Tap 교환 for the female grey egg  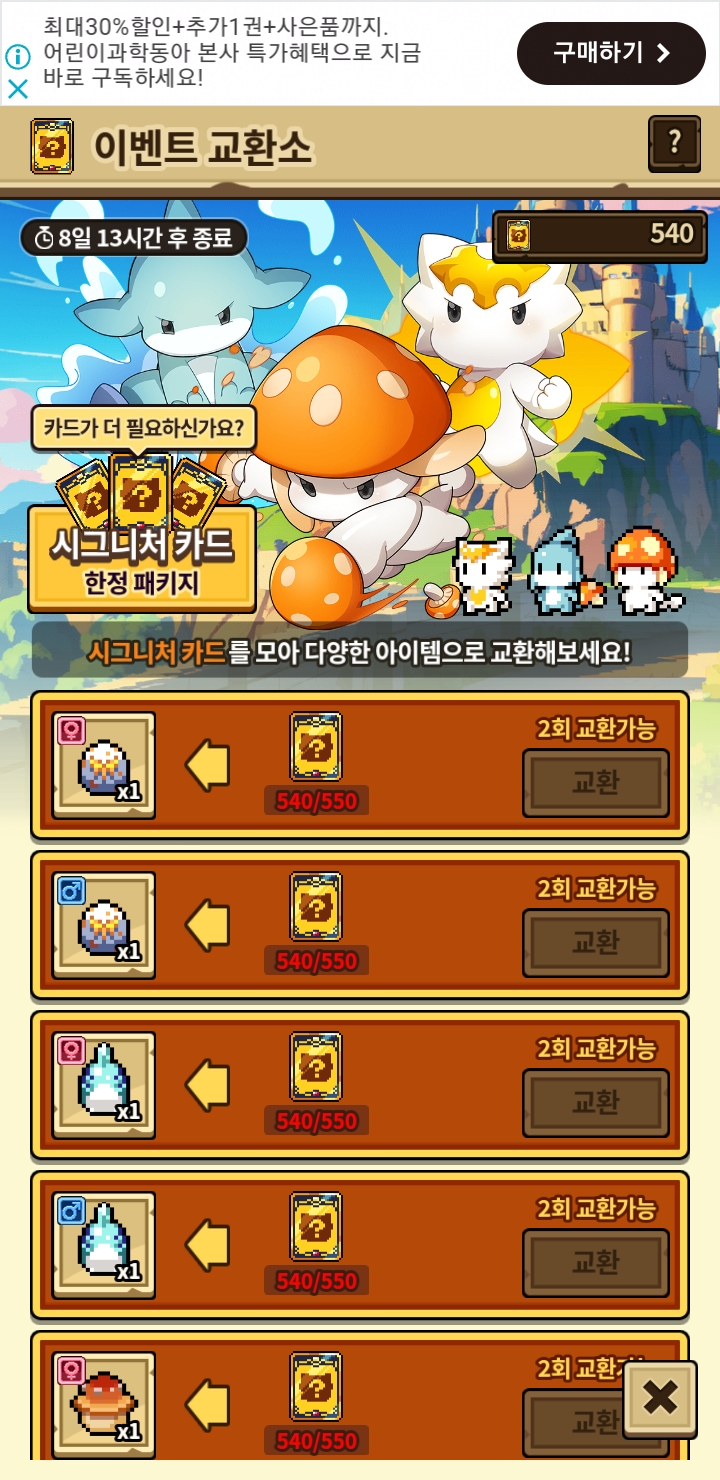[x=596, y=783]
